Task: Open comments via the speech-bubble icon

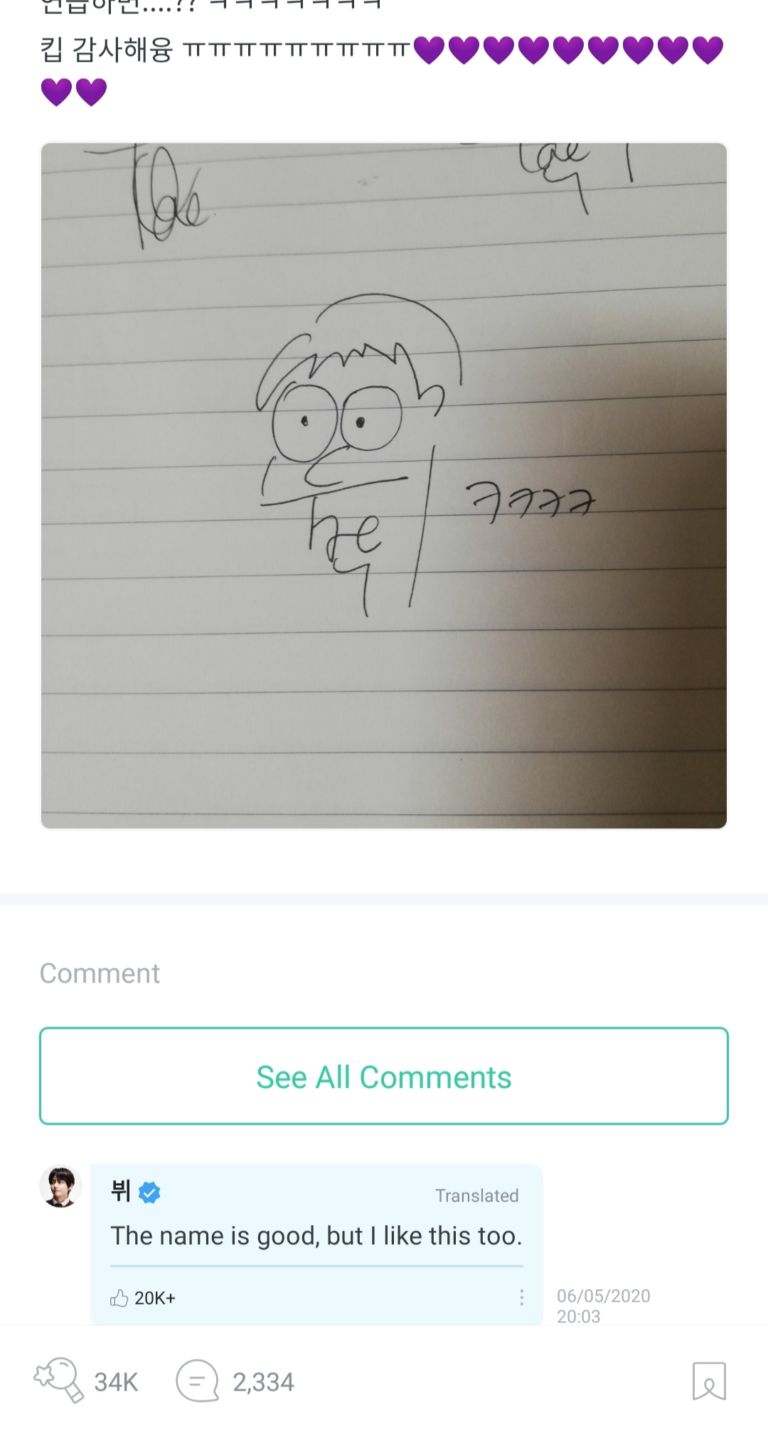Action: [x=200, y=1381]
